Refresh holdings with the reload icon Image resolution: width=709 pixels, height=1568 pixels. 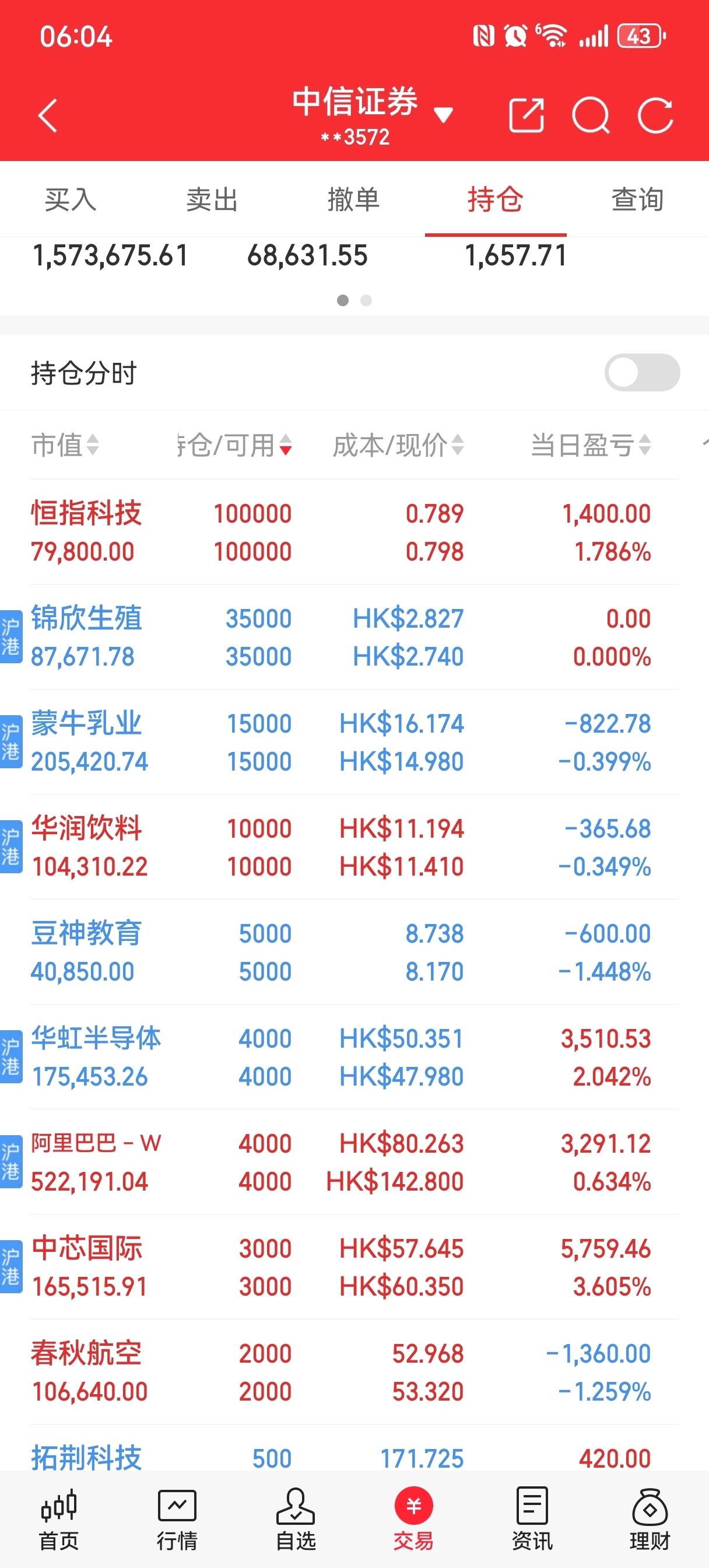pyautogui.click(x=655, y=115)
